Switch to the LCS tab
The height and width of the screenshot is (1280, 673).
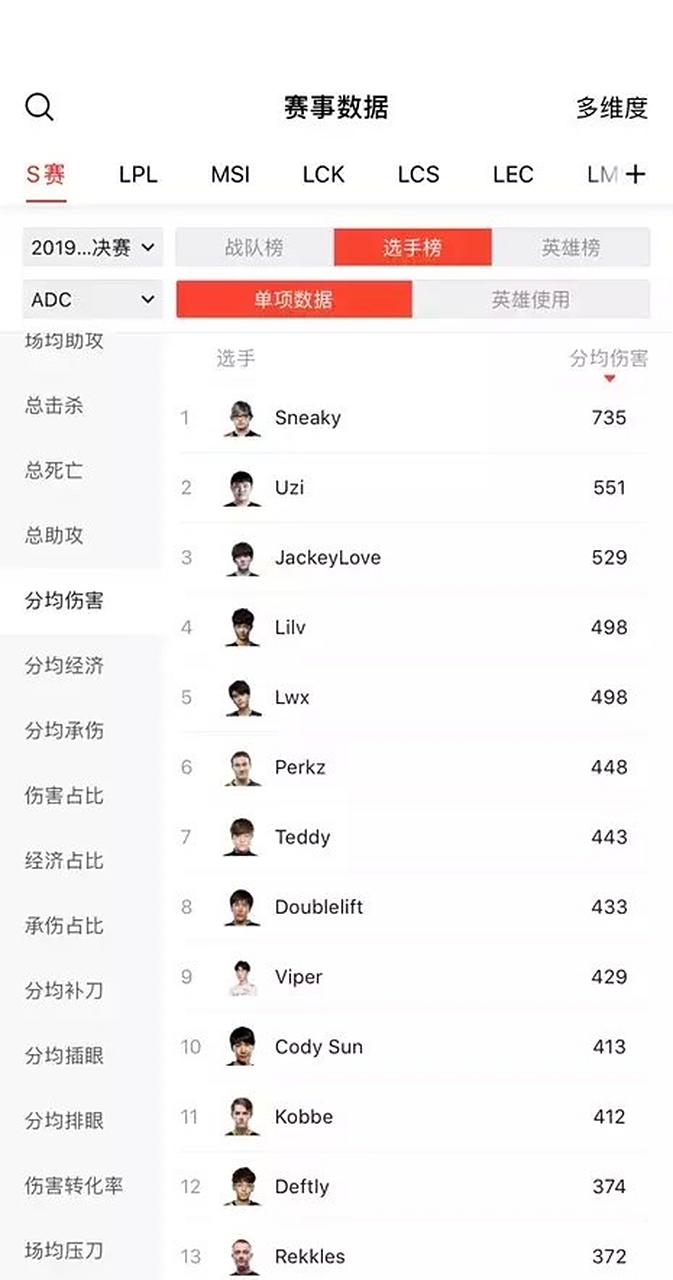[418, 174]
